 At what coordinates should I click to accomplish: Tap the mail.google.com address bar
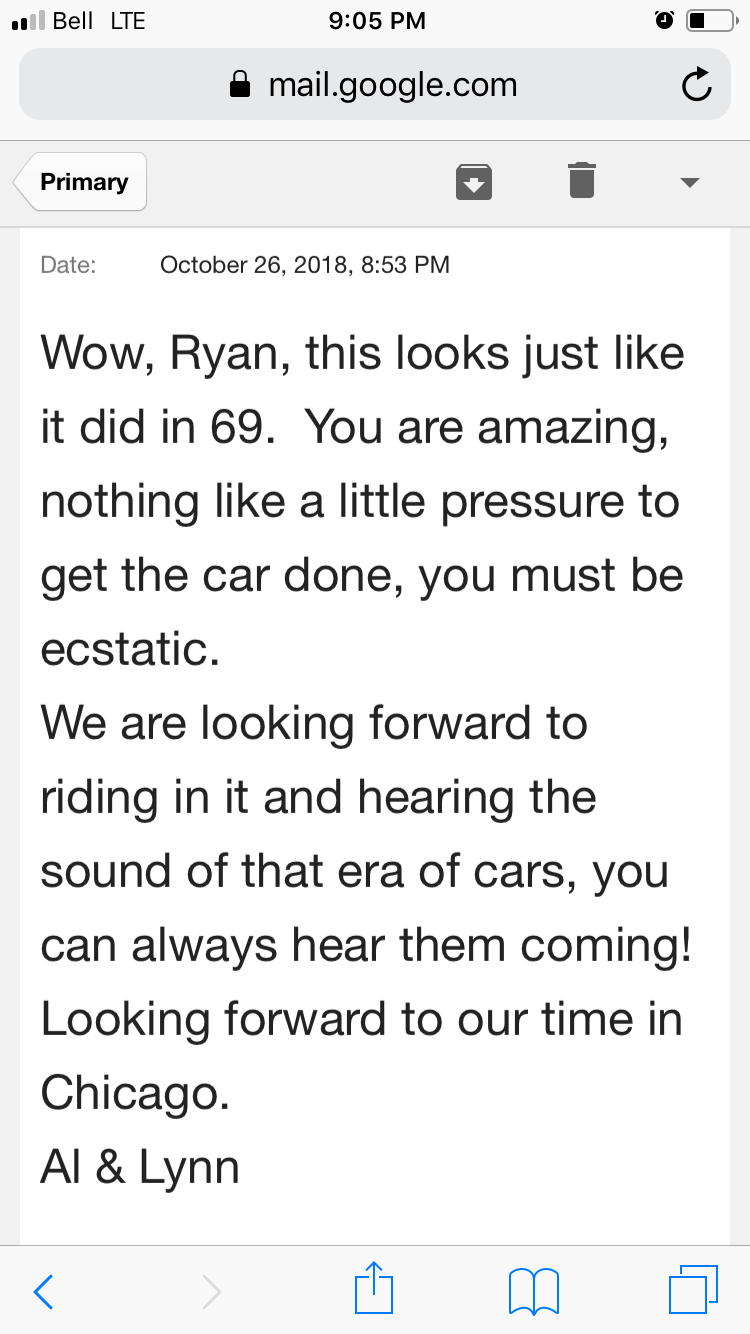(x=375, y=85)
